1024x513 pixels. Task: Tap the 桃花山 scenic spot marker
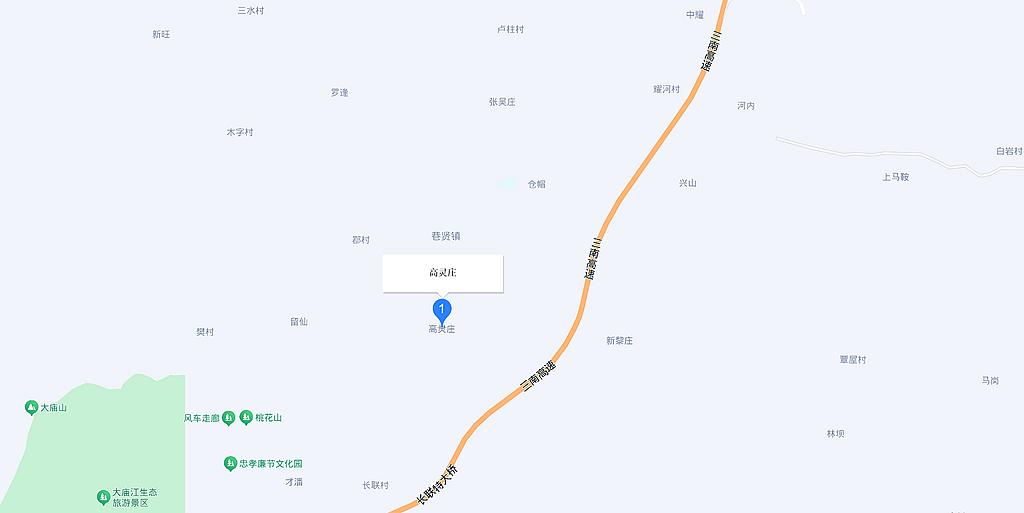point(246,417)
